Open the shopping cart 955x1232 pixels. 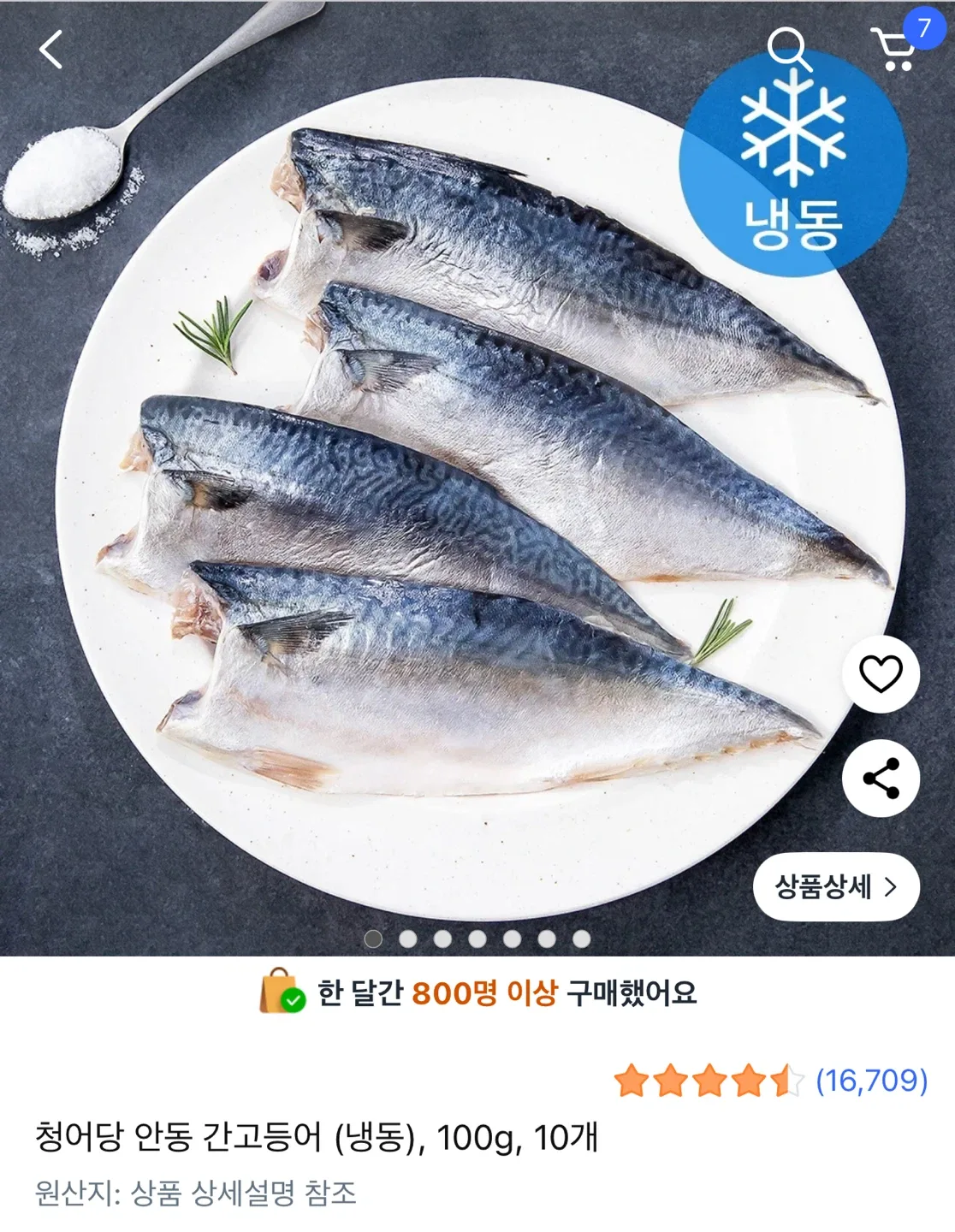coord(895,49)
